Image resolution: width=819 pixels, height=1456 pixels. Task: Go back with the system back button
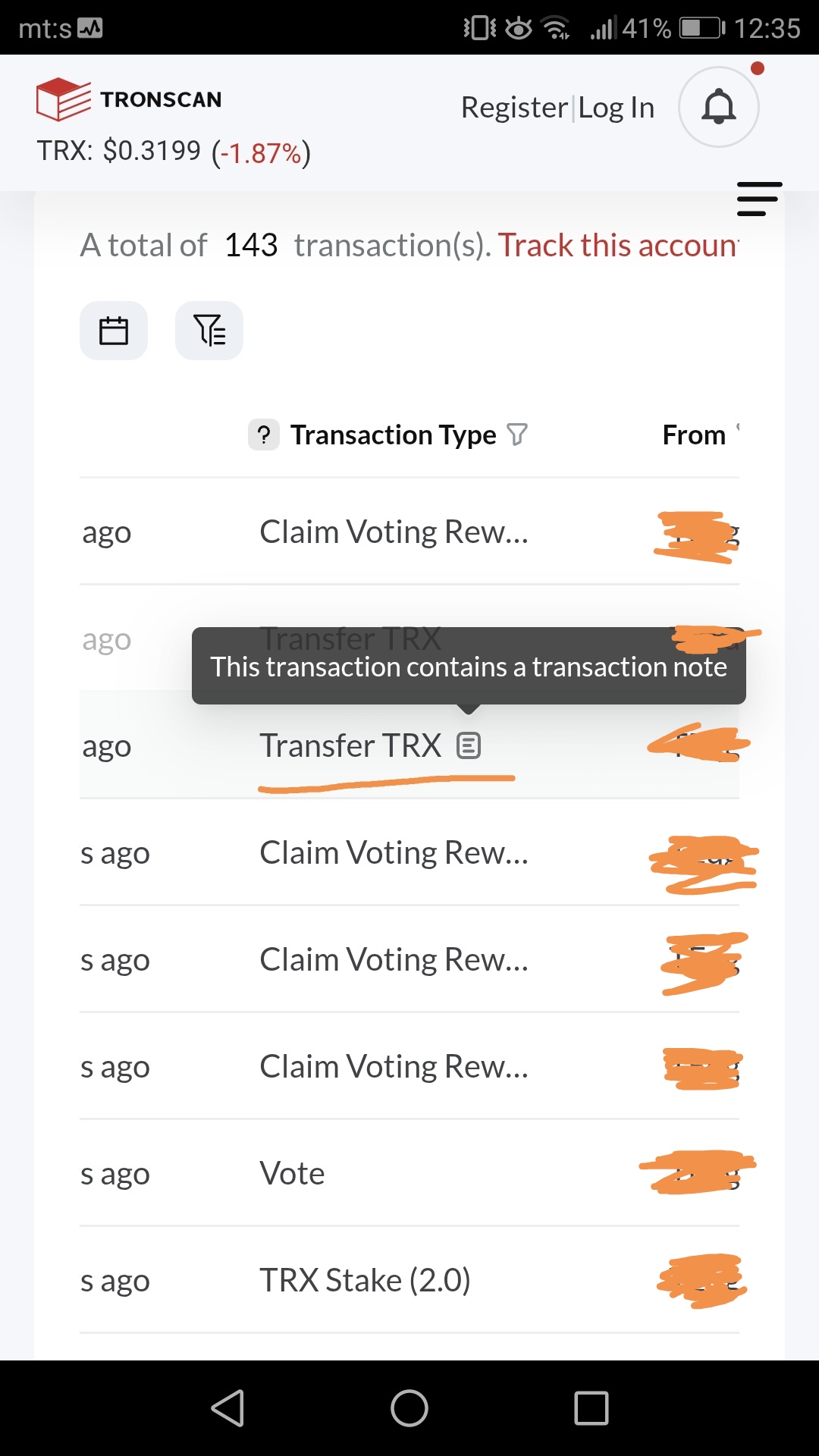coord(227,1408)
